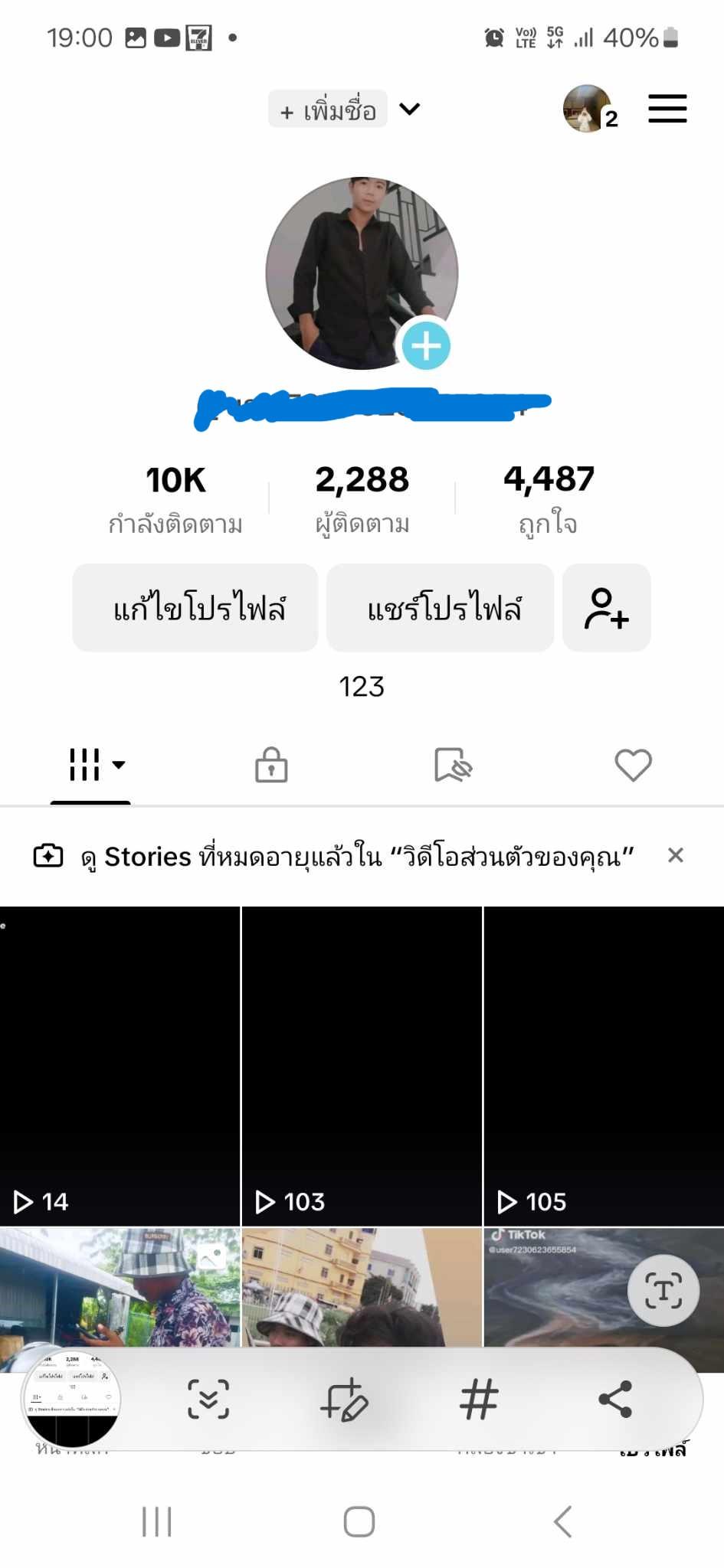This screenshot has width=724, height=1568.
Task: Tap the plus badge on profile photo
Action: pos(426,346)
